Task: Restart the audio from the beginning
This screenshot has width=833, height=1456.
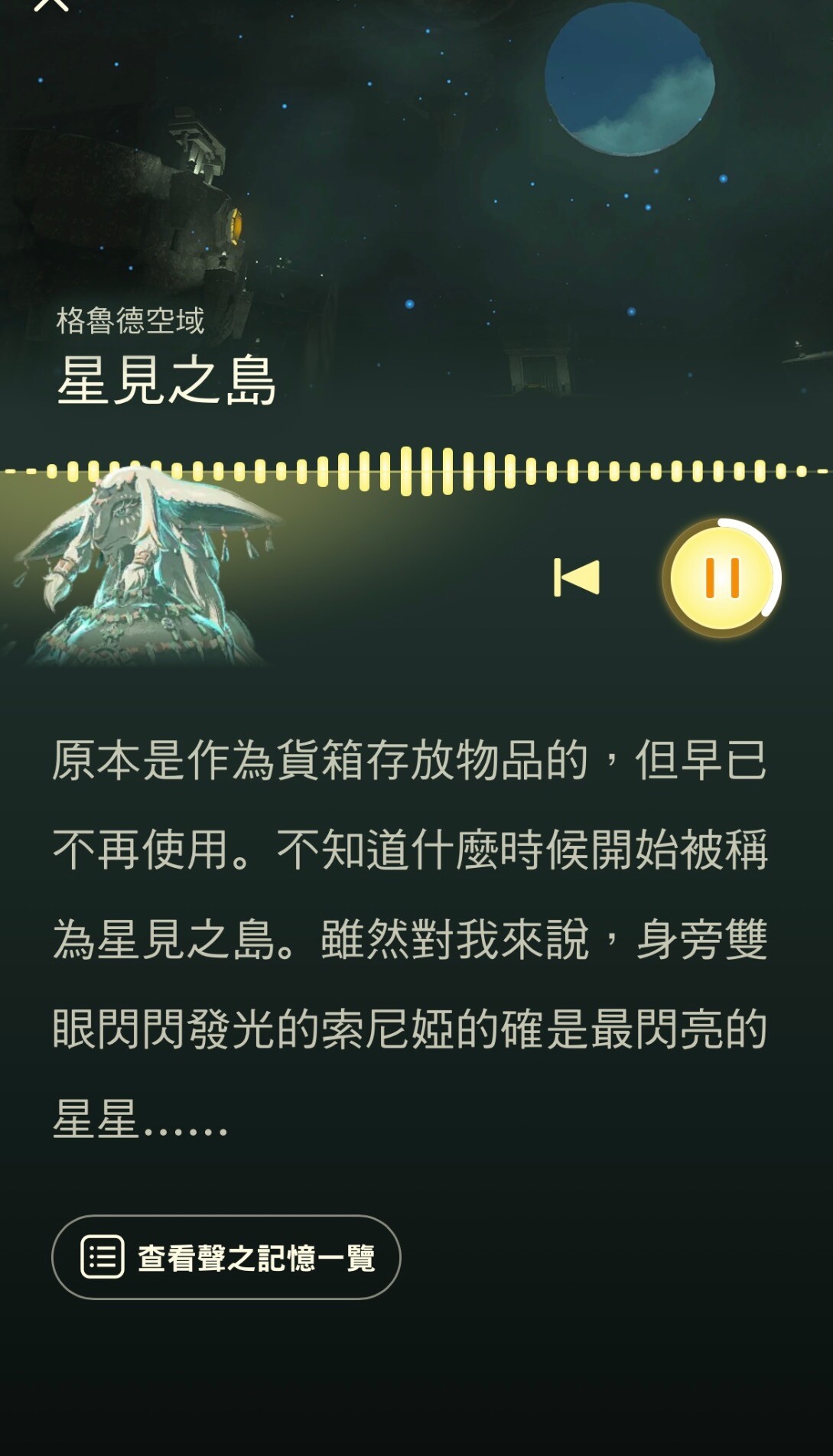Action: pyautogui.click(x=577, y=577)
